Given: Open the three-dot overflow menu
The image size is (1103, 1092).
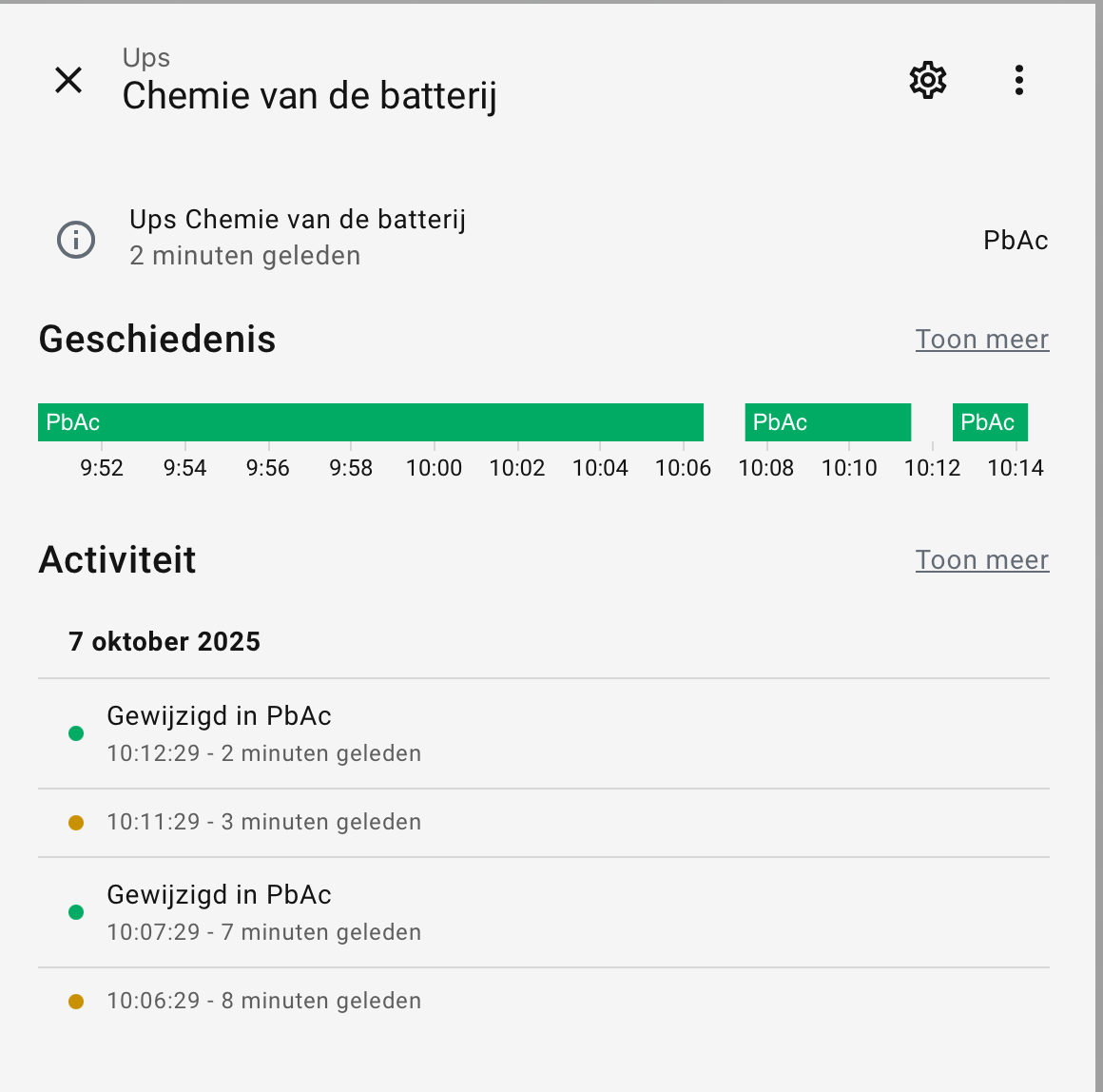Looking at the screenshot, I should (x=1018, y=80).
